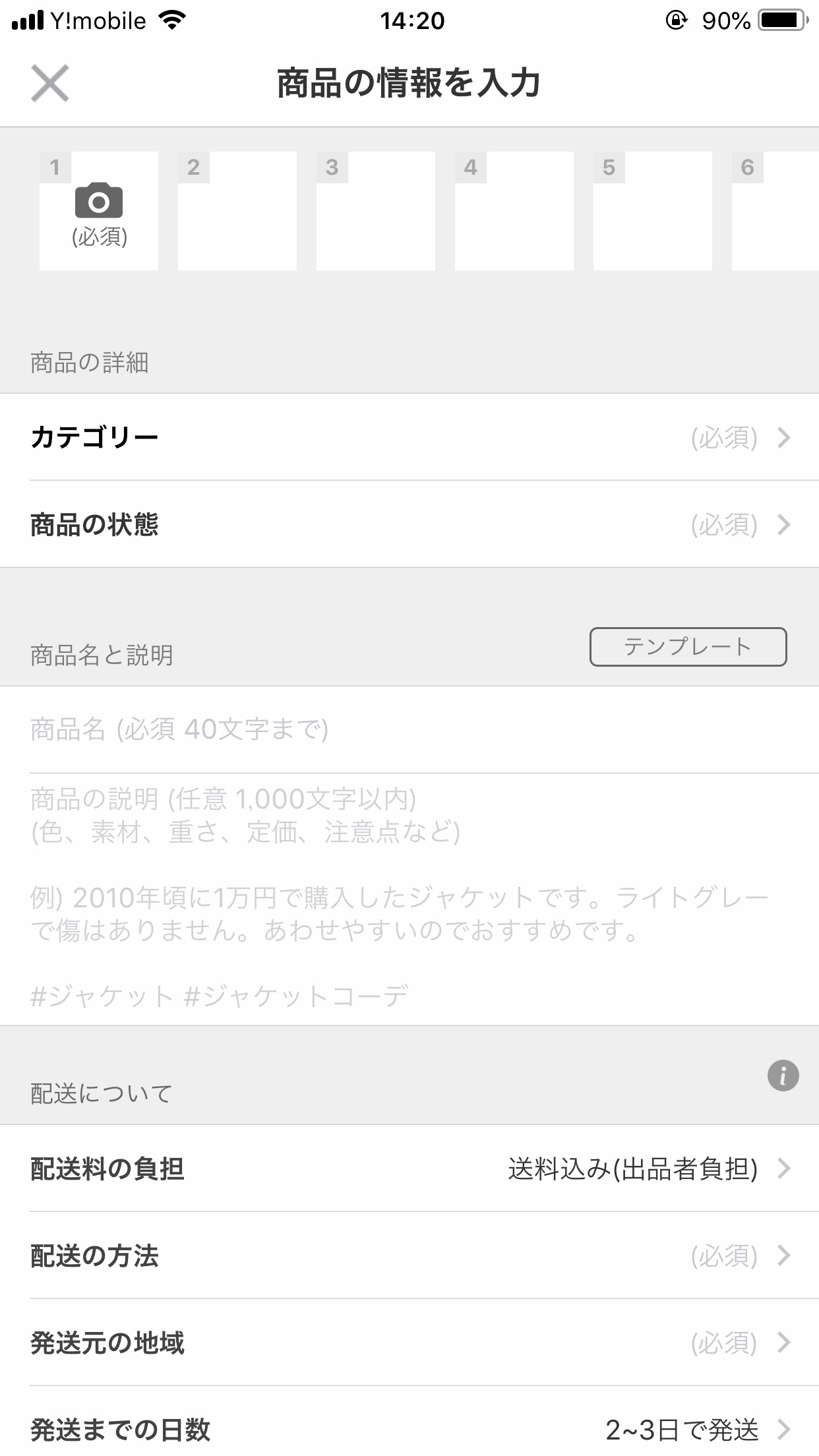Close the product info entry screen
The image size is (819, 1456).
click(x=50, y=84)
